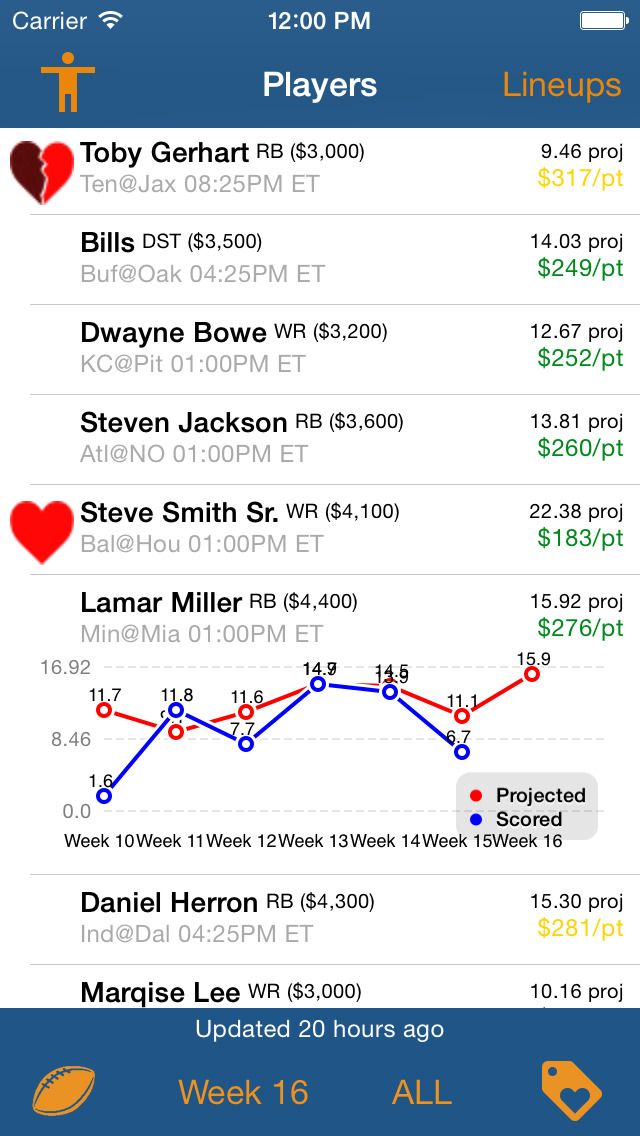This screenshot has height=1136, width=640.
Task: Open the heart tag favorites icon
Action: coord(571,1091)
